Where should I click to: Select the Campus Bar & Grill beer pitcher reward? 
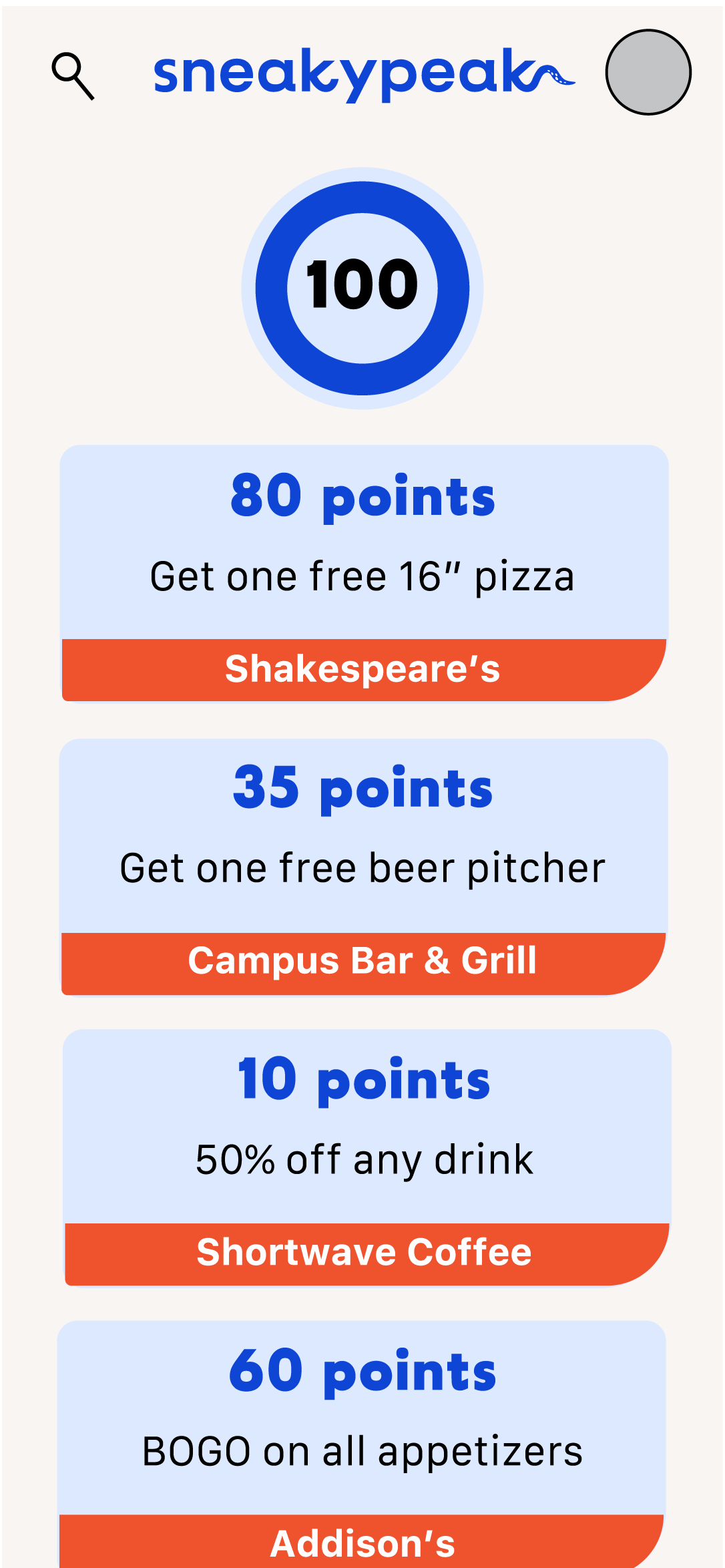pos(364,867)
